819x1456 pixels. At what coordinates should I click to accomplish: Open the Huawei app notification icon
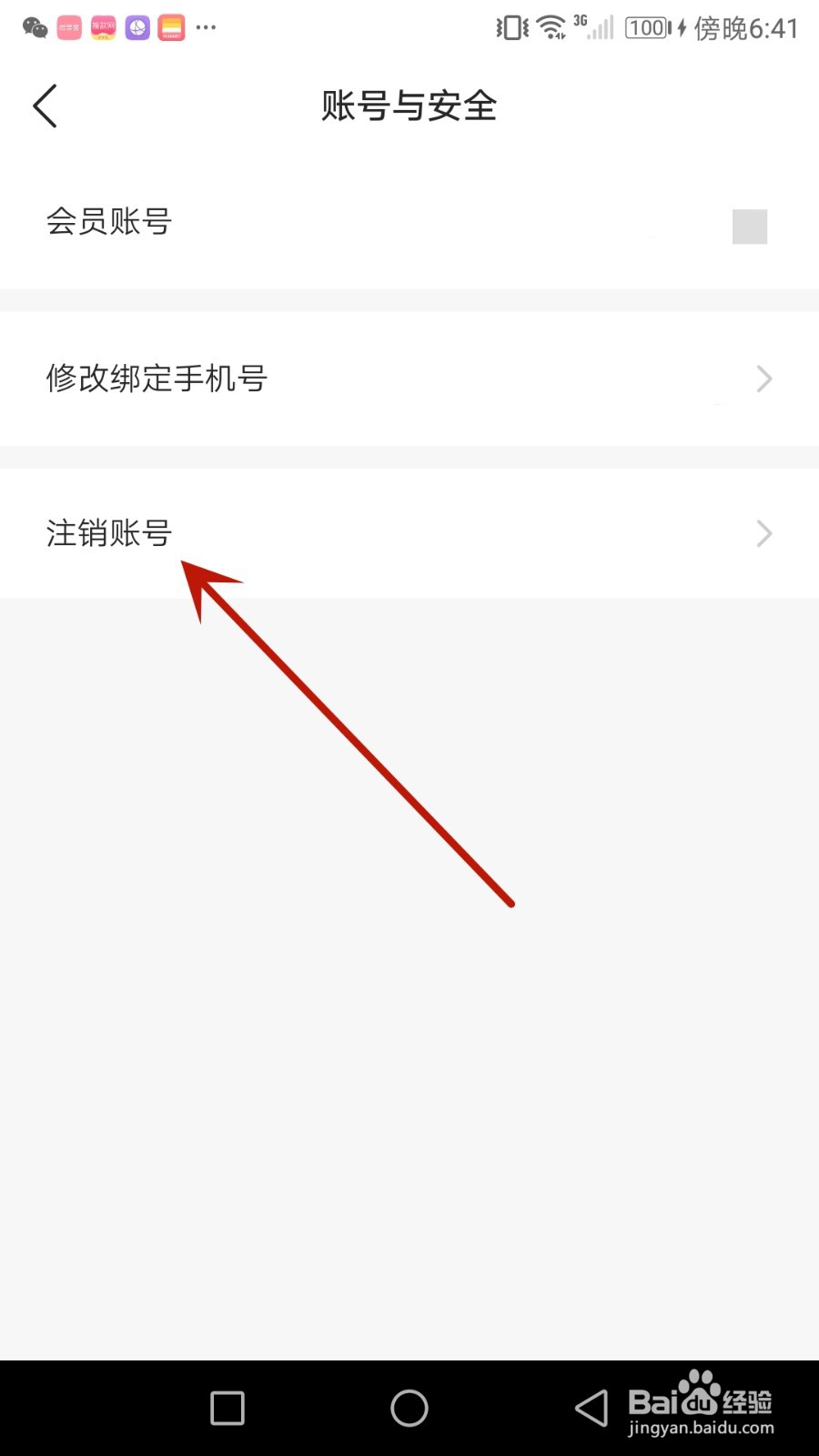[x=170, y=27]
